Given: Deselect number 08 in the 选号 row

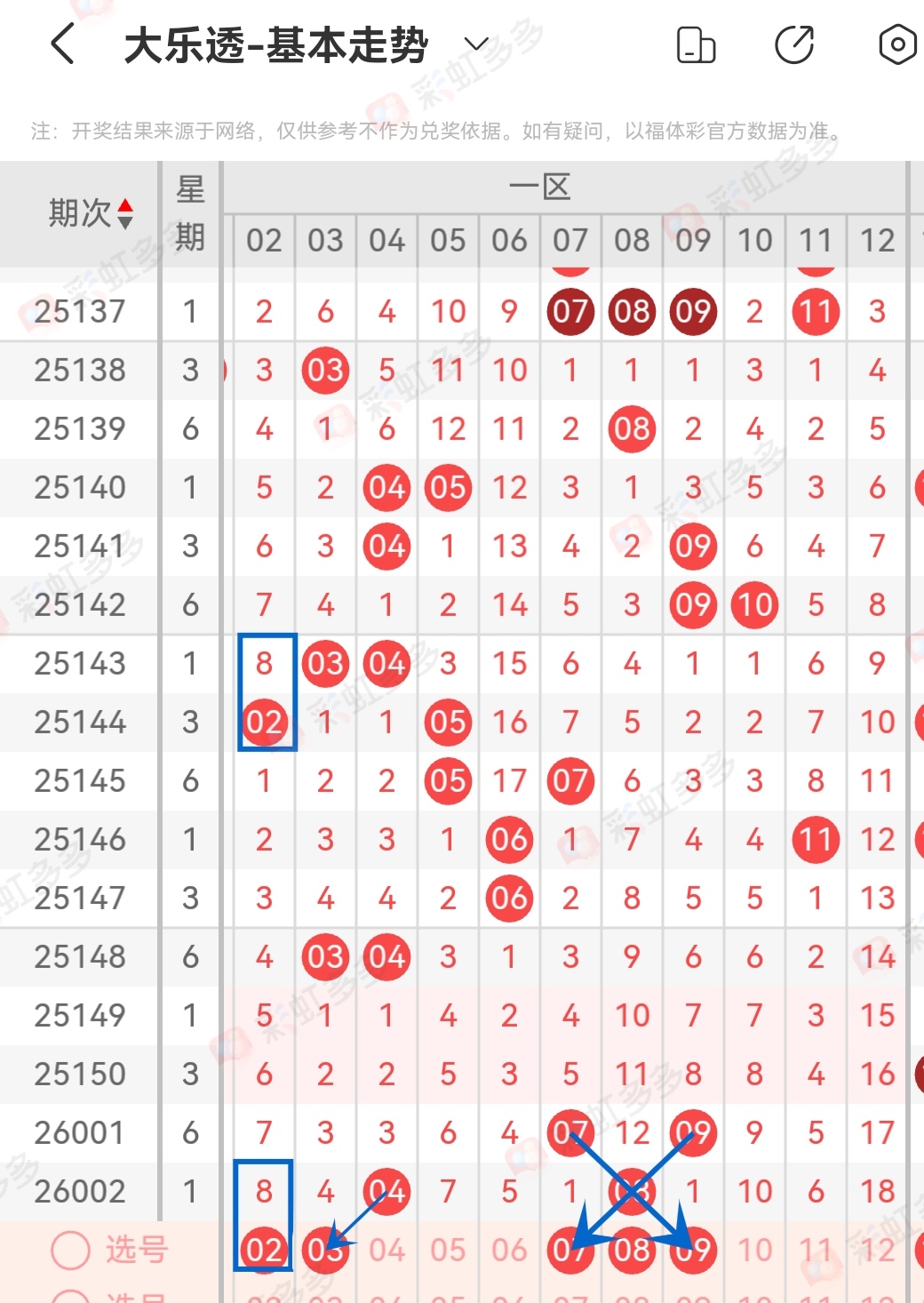Looking at the screenshot, I should [632, 1250].
